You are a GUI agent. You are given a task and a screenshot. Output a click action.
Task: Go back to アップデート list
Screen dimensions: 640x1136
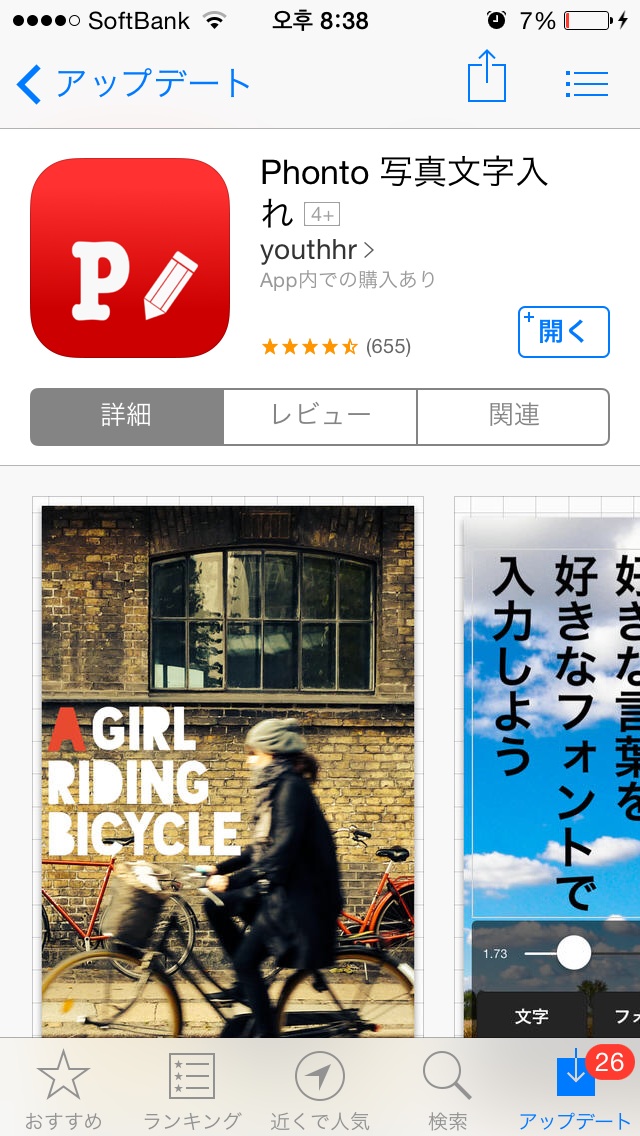click(x=134, y=84)
